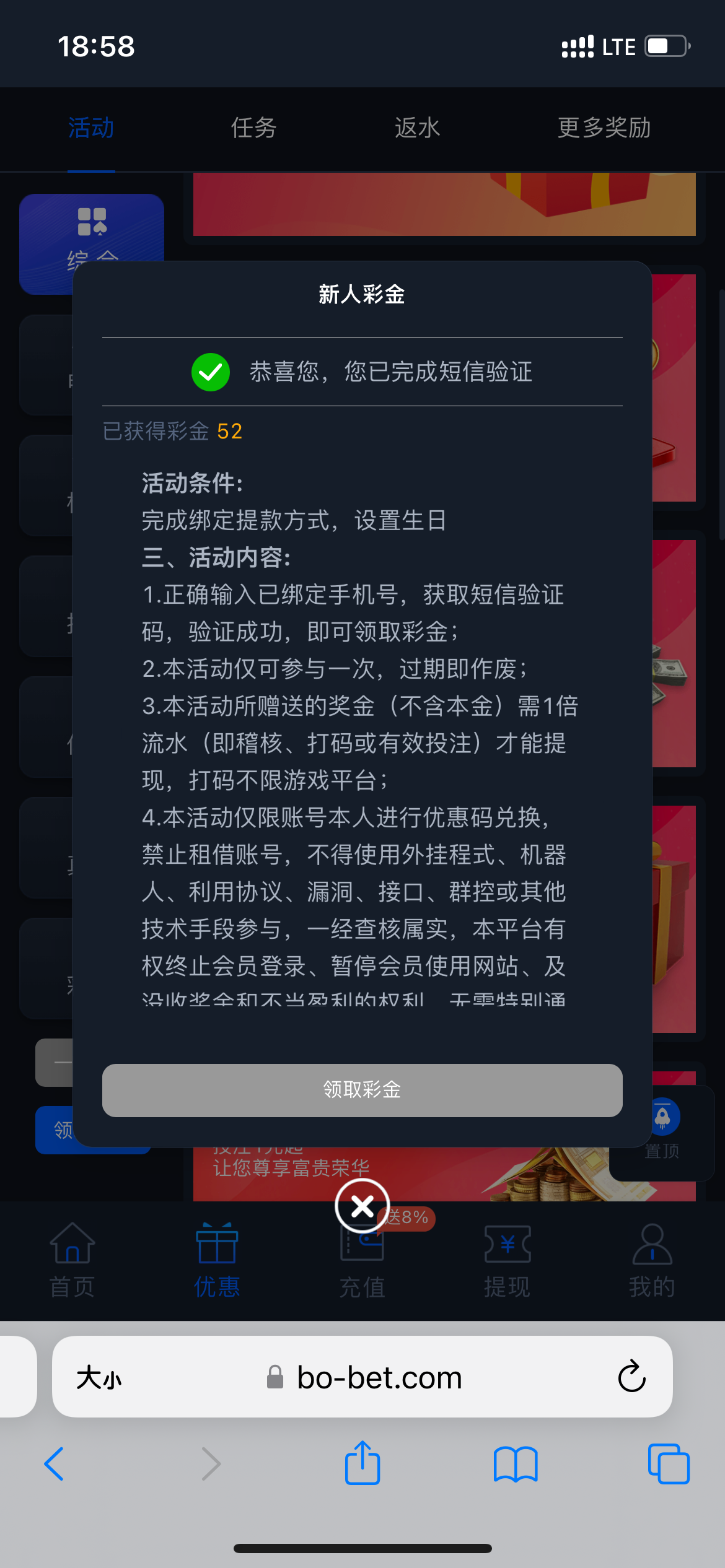Go back using the navigation arrow
The height and width of the screenshot is (1568, 725).
pos(55,1465)
